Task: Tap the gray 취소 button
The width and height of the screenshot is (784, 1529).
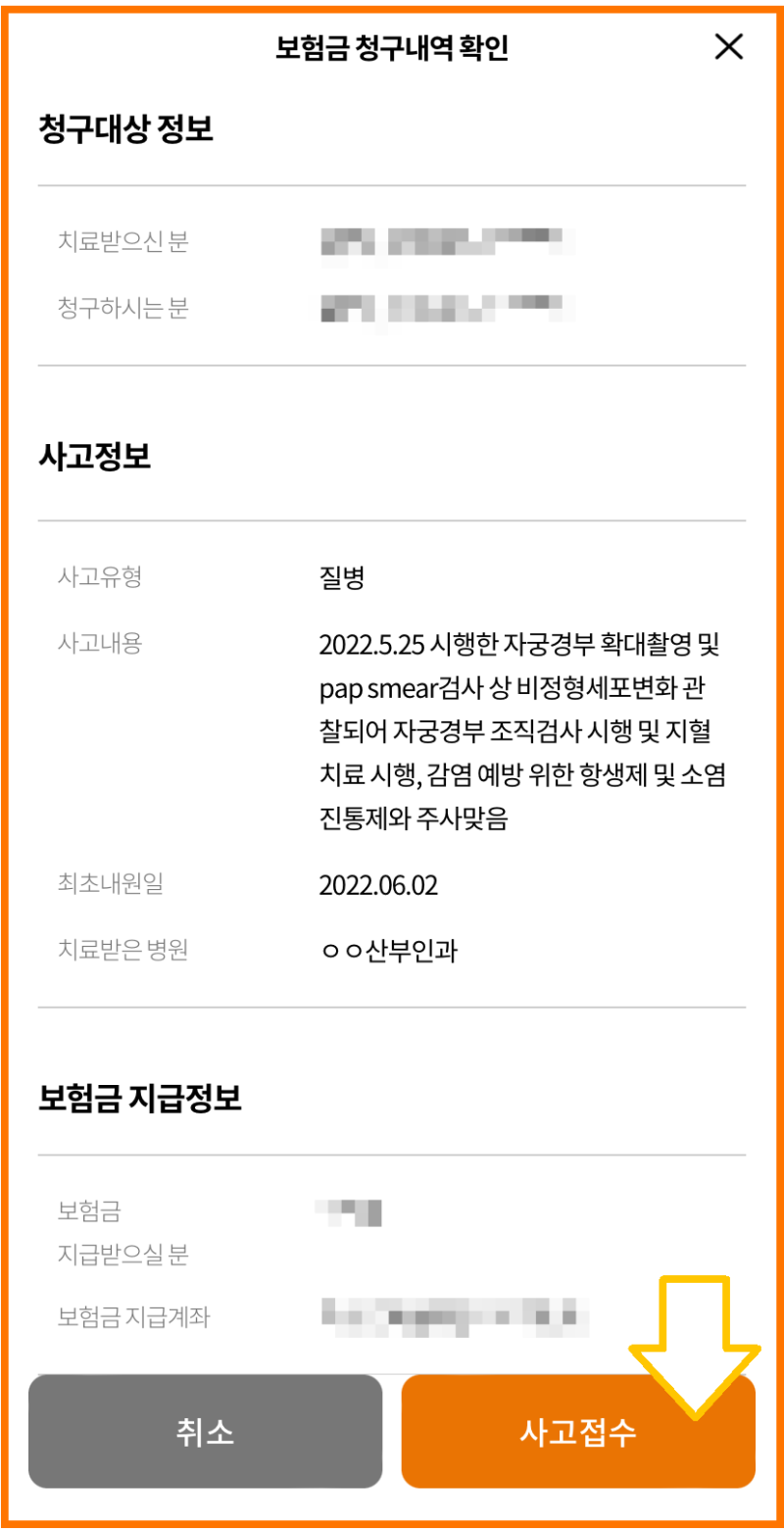Action: [x=205, y=1431]
